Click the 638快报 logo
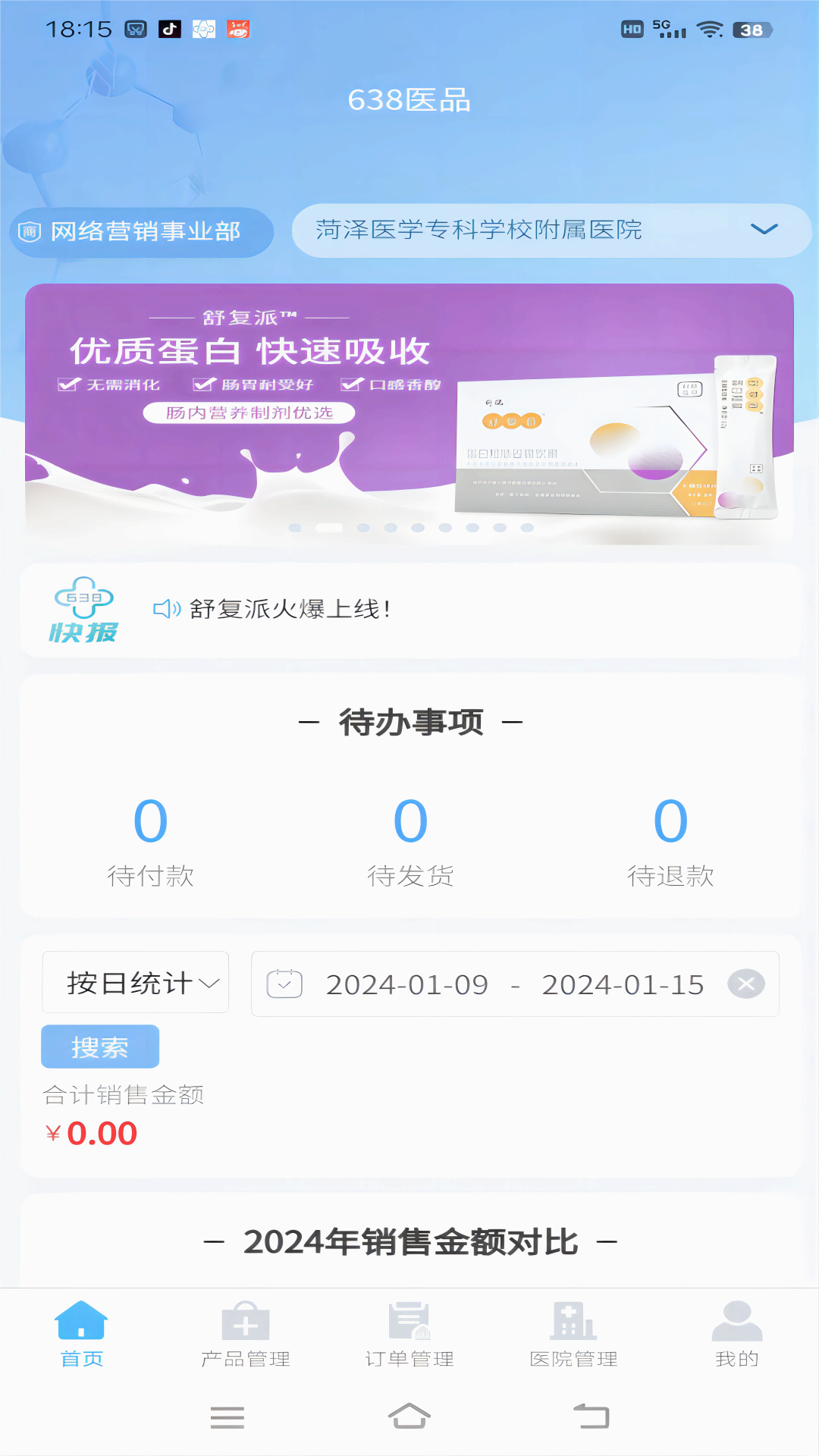This screenshot has height=1456, width=819. 85,610
